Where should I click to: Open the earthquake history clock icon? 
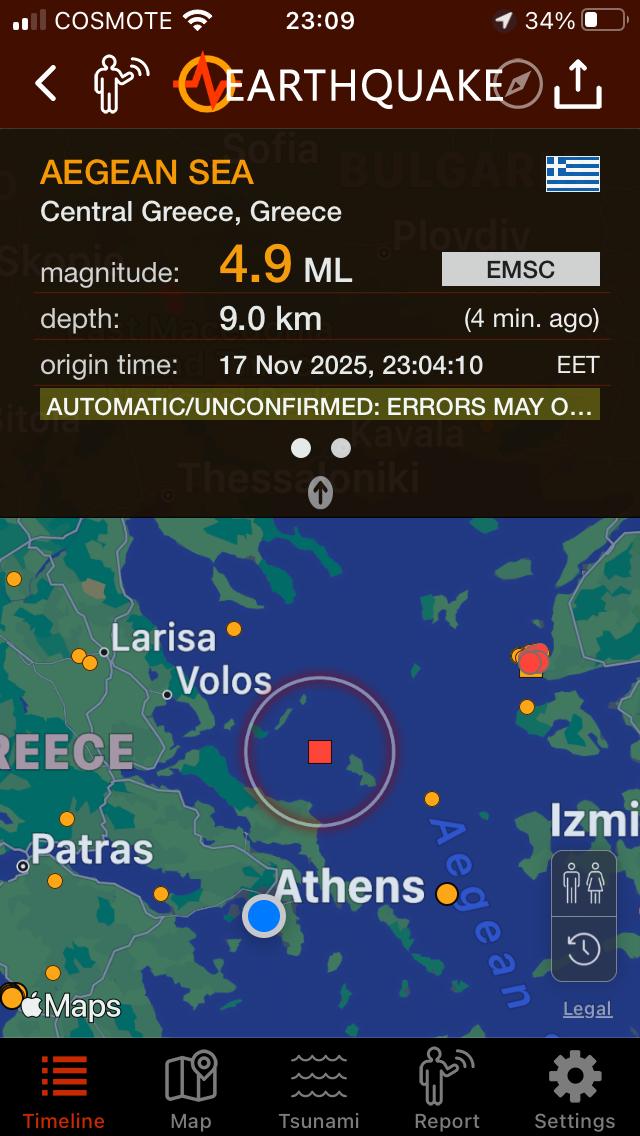click(x=583, y=949)
